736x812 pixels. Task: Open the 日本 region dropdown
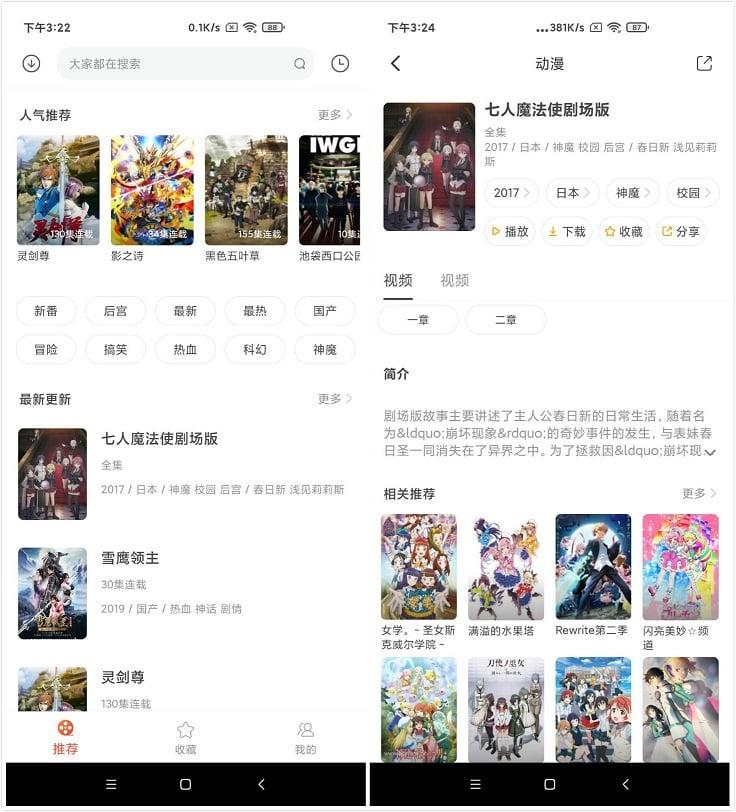[x=570, y=190]
